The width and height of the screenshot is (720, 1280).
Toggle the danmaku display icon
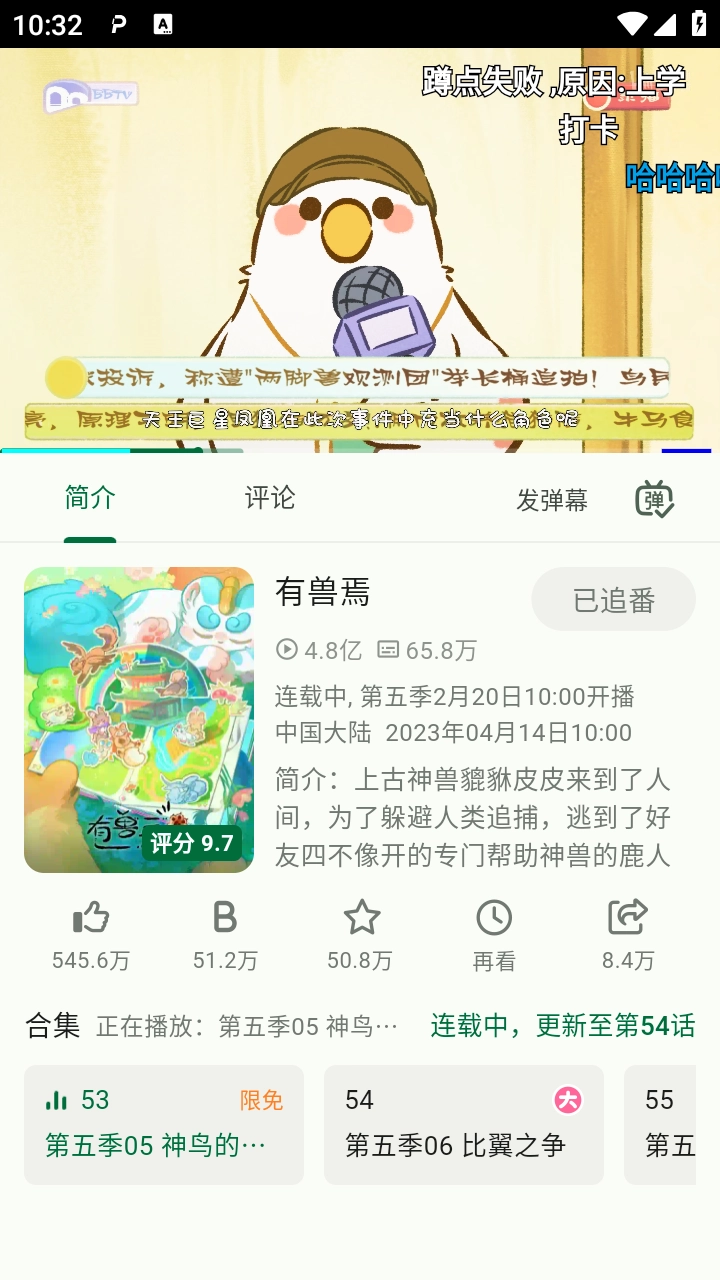point(655,499)
